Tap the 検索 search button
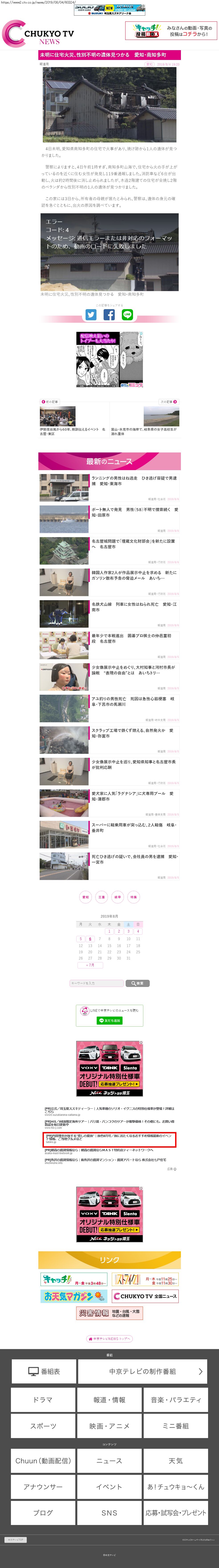Screen dimensions: 219x1568 137,983
